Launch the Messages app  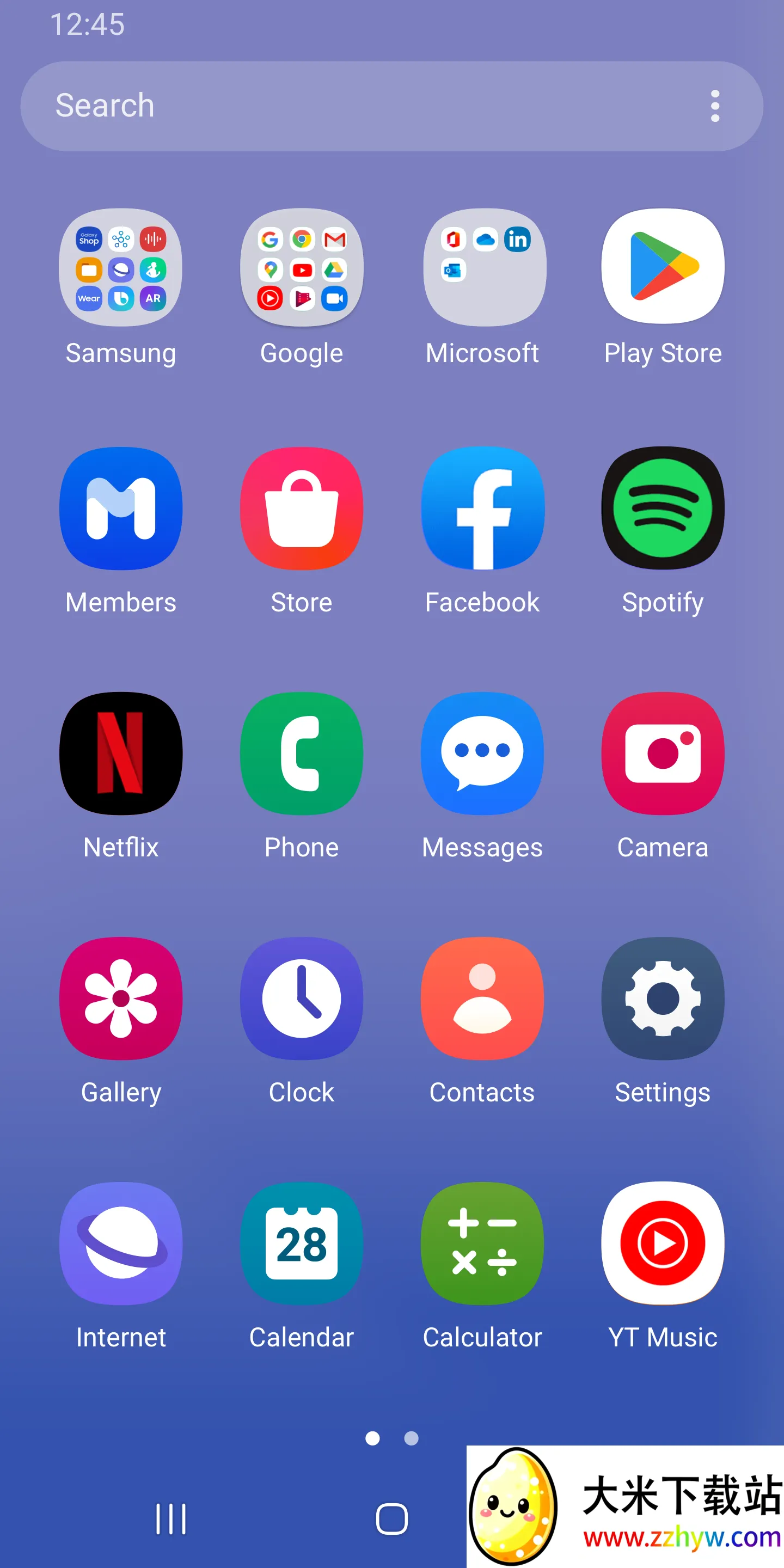[483, 753]
